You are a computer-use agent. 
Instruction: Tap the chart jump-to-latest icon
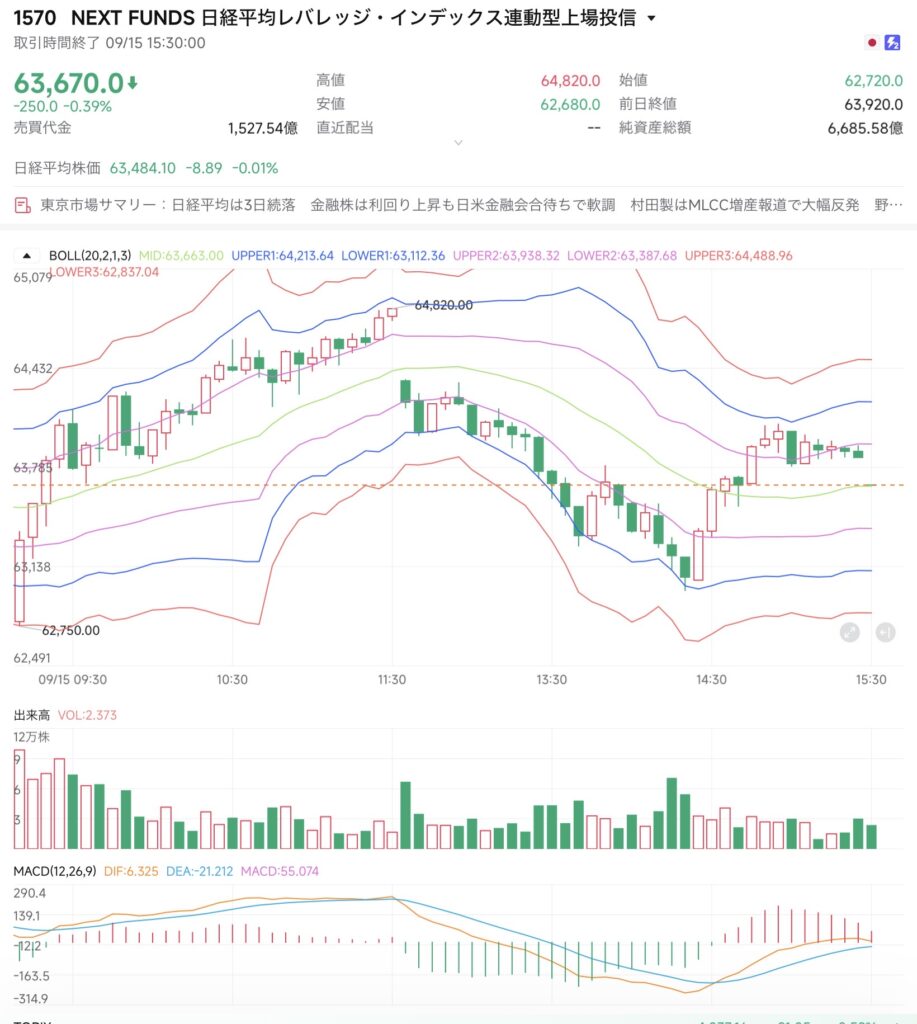click(886, 632)
